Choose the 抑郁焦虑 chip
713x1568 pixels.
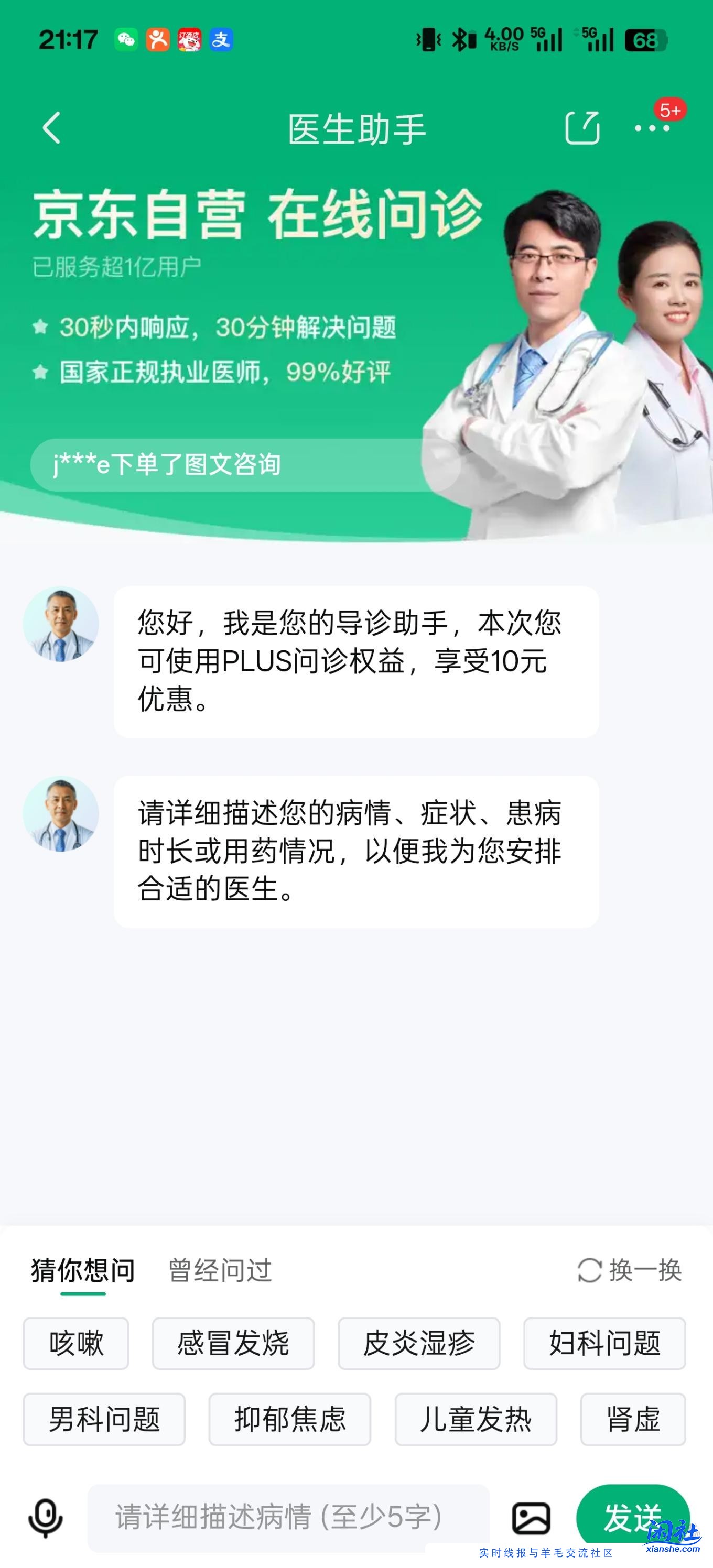(x=290, y=1419)
